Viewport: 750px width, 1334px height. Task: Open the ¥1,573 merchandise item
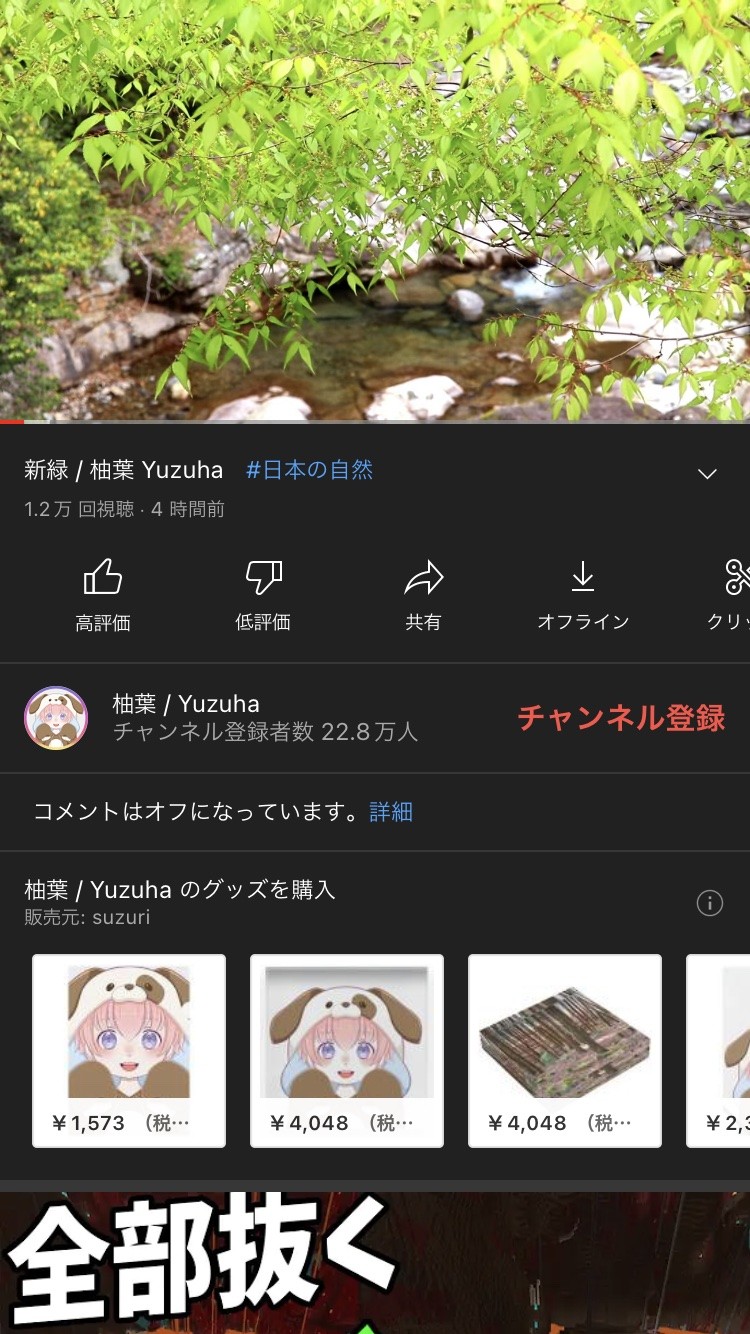click(129, 1050)
